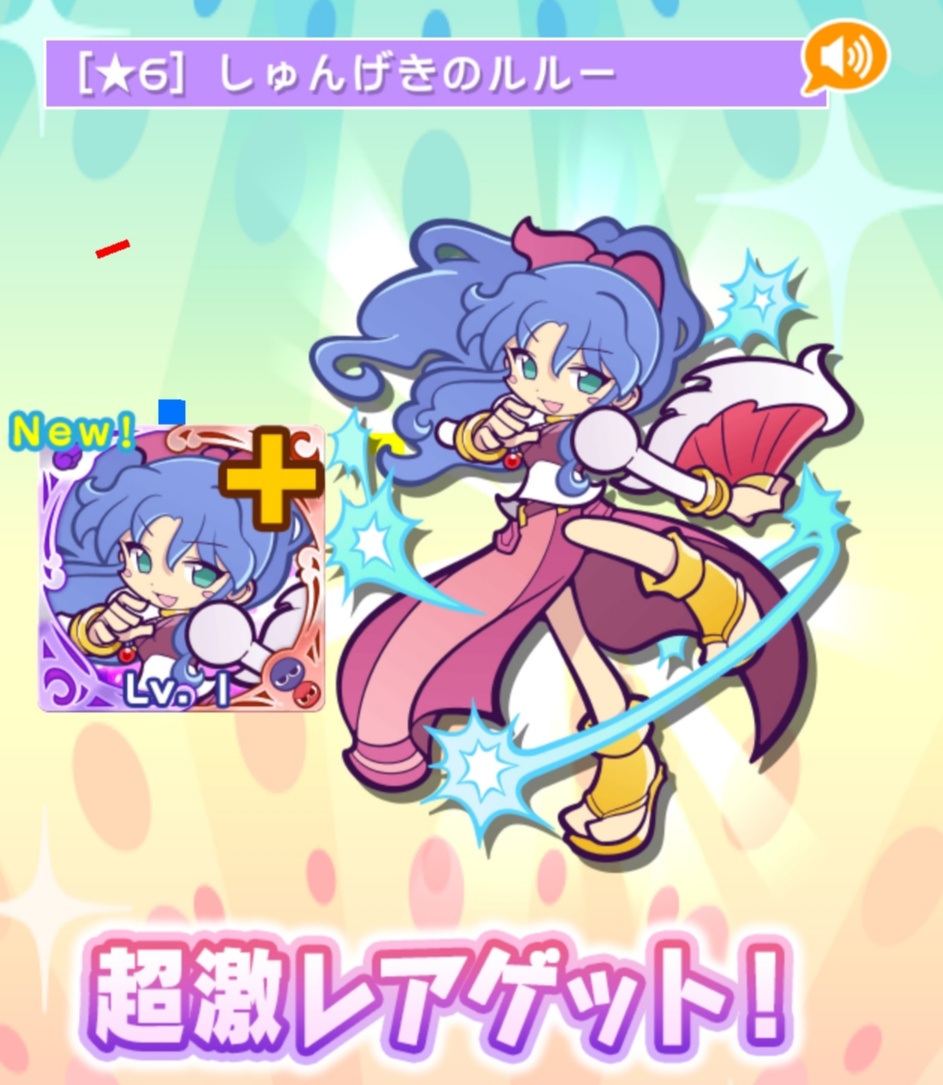This screenshot has height=1085, width=943.
Task: Open the new しゅんげきのルルー card thumbnail
Action: coord(182,568)
